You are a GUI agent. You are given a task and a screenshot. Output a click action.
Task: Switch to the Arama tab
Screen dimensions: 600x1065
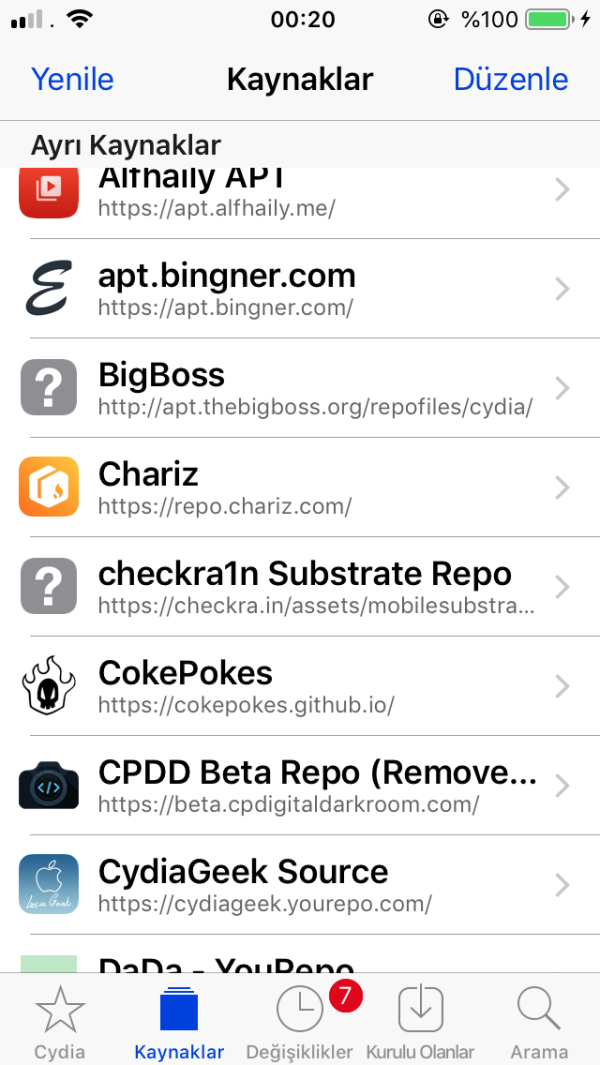pos(539,1022)
